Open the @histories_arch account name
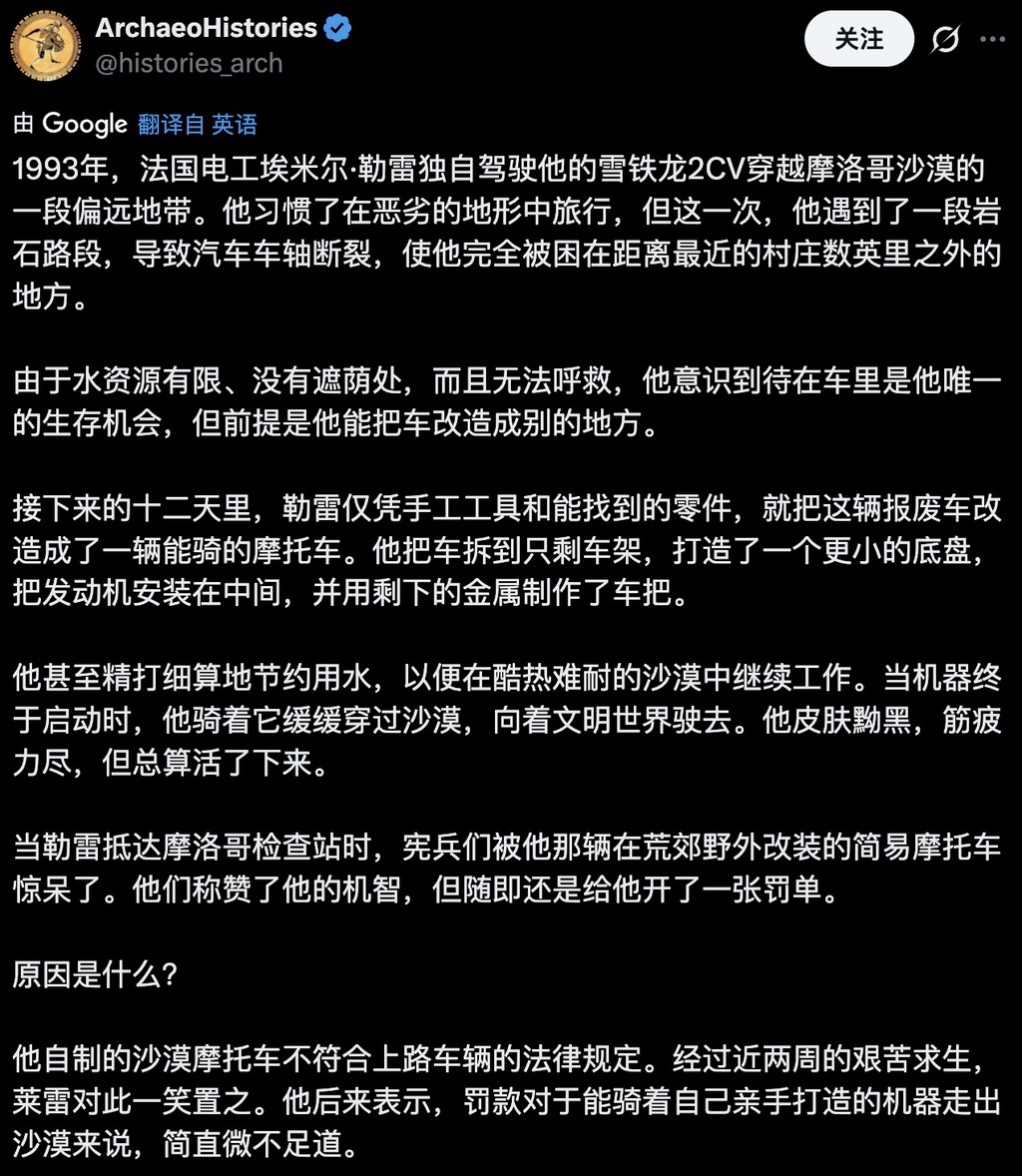This screenshot has height=1176, width=1022. tap(189, 63)
